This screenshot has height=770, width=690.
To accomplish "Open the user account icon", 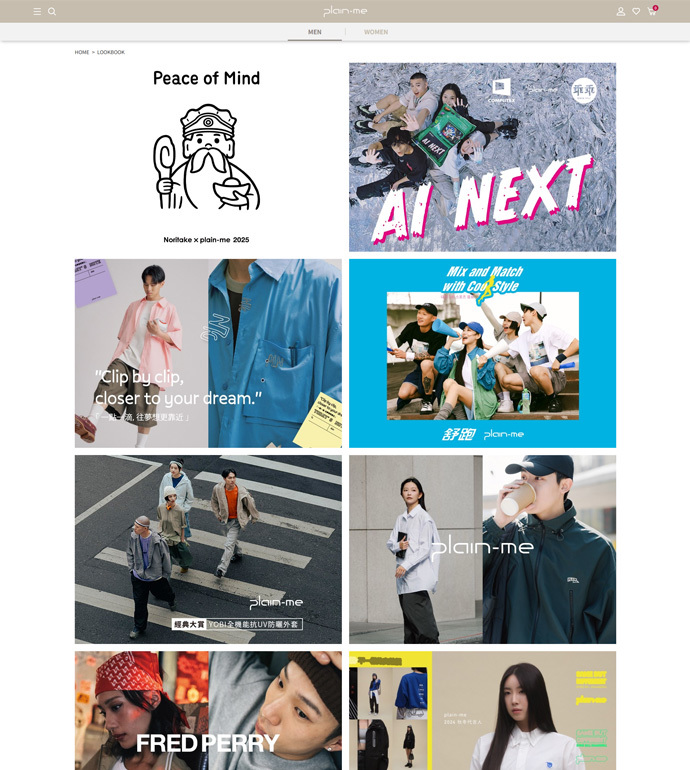I will [620, 12].
